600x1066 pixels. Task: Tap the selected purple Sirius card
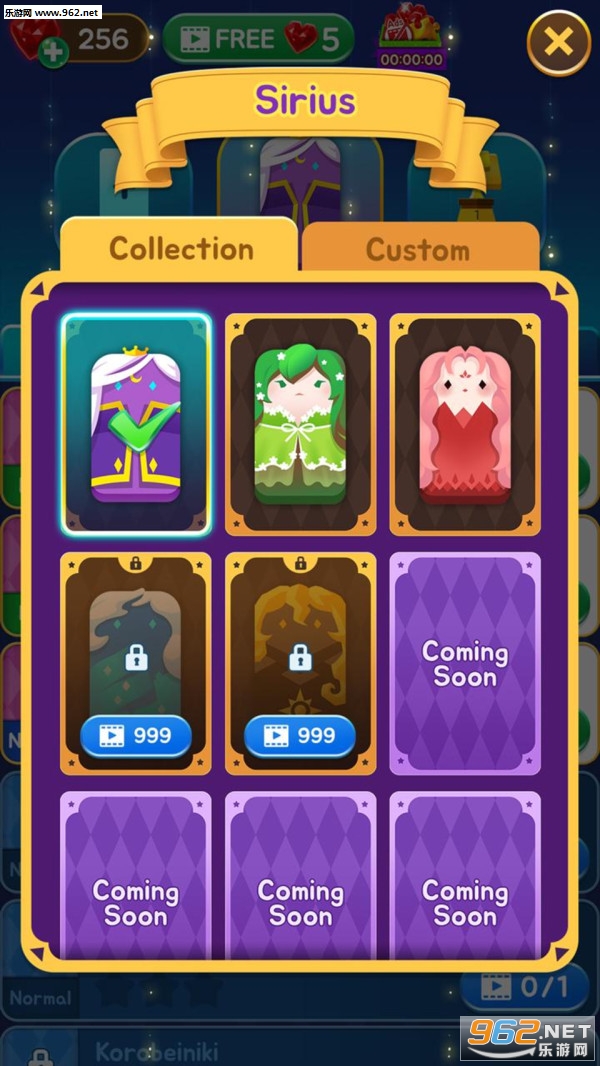coord(136,424)
